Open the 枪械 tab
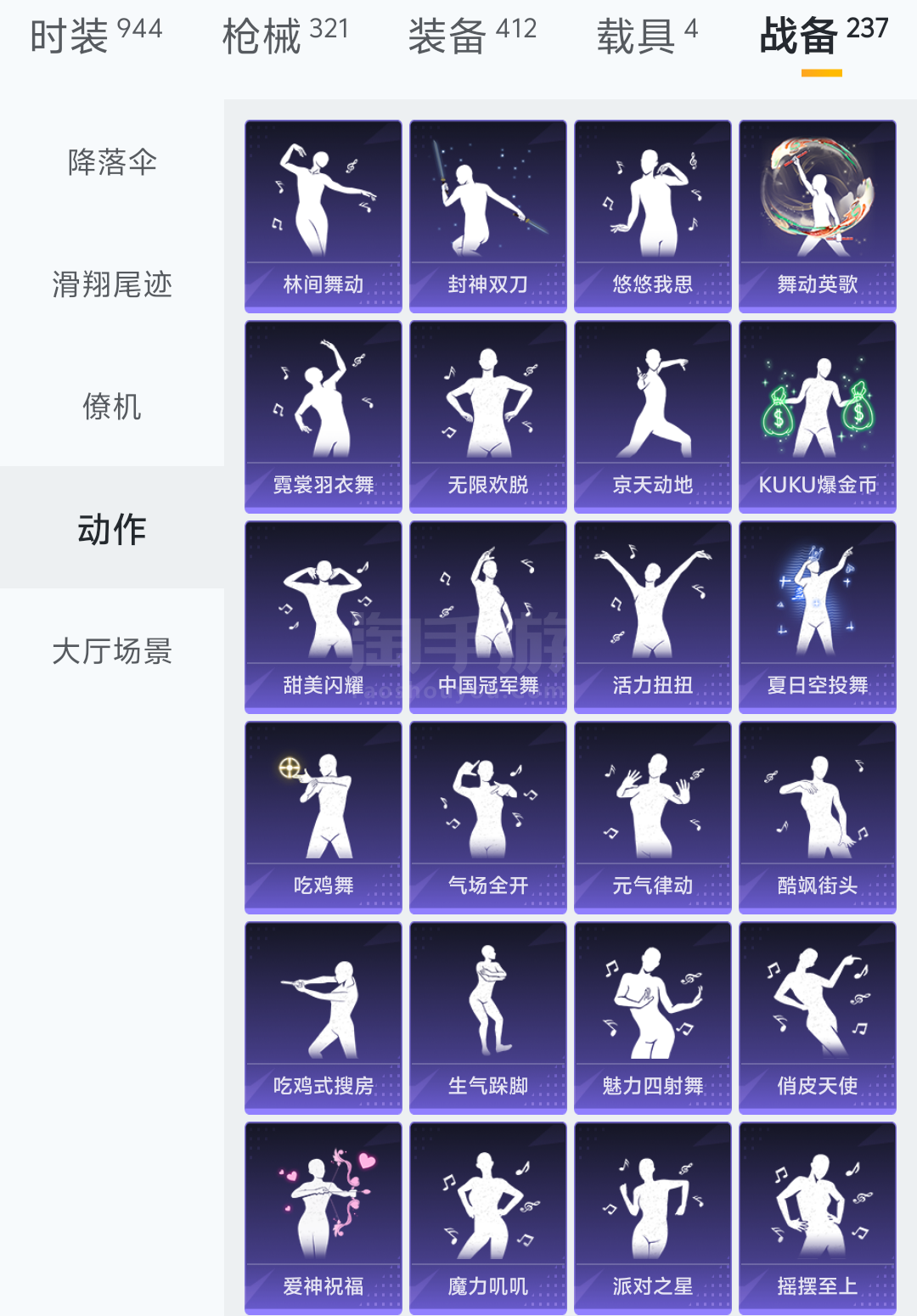917x1316 pixels. [x=284, y=36]
